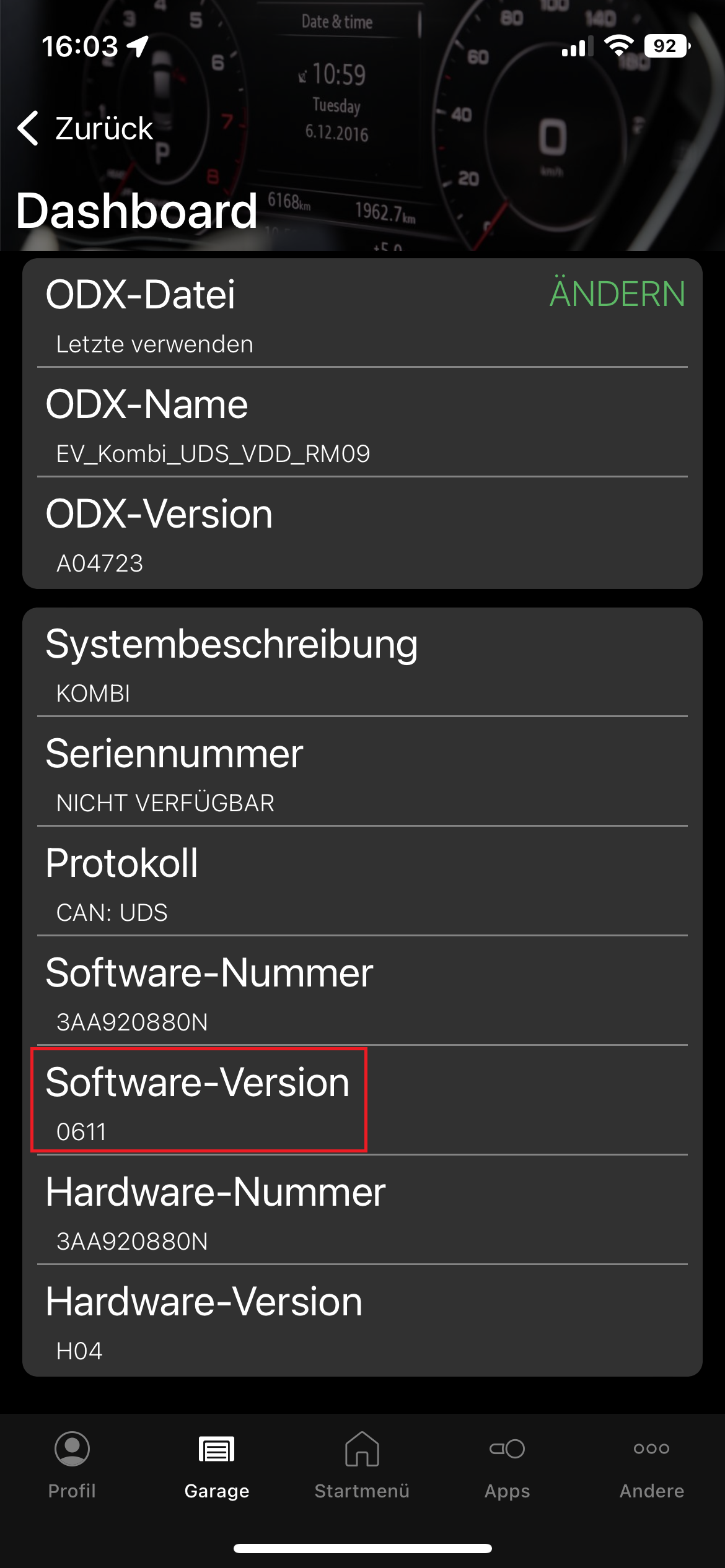This screenshot has height=1568, width=725.
Task: Open the Profil tab
Action: [x=72, y=1464]
